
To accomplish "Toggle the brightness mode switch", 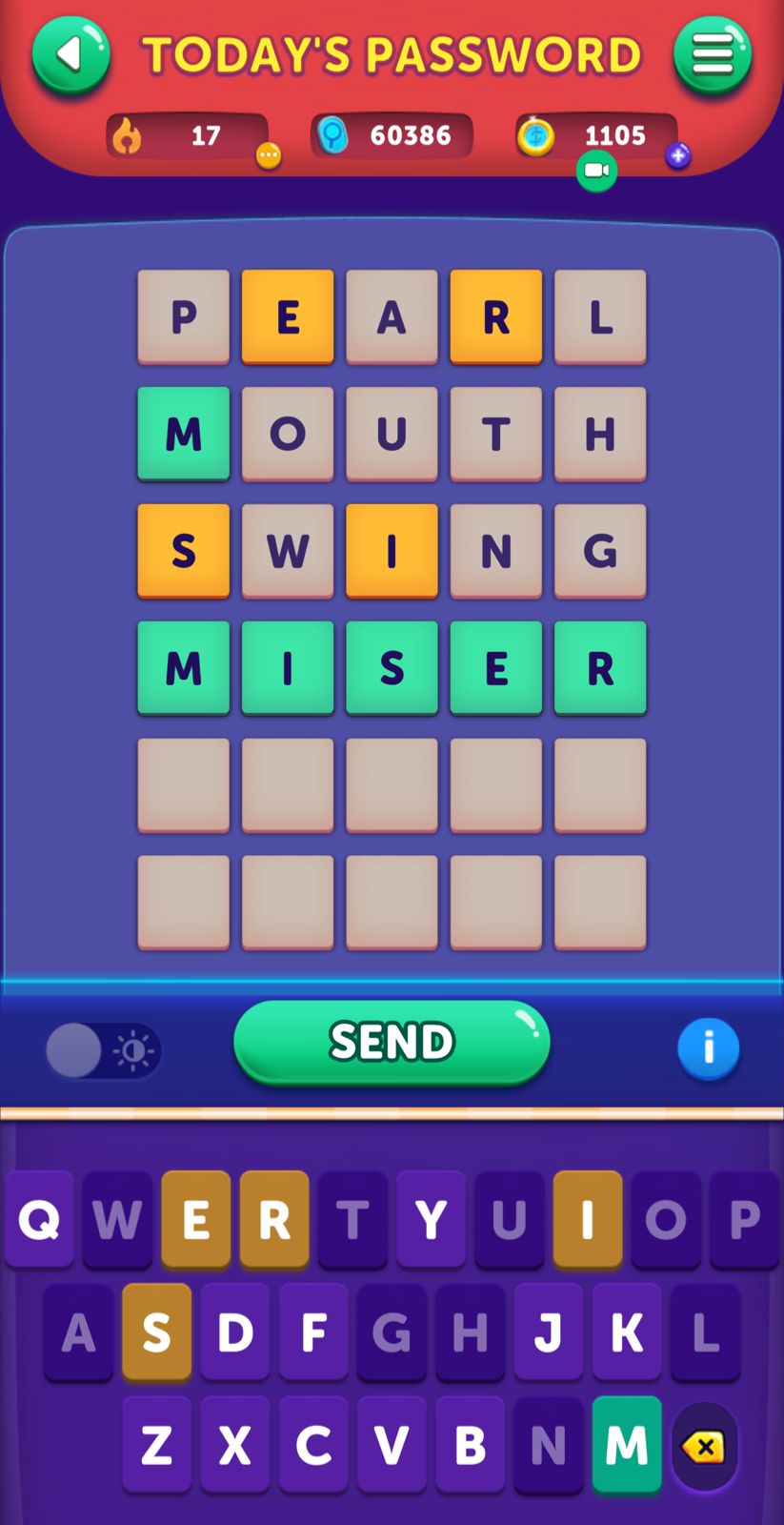I will tap(103, 1050).
